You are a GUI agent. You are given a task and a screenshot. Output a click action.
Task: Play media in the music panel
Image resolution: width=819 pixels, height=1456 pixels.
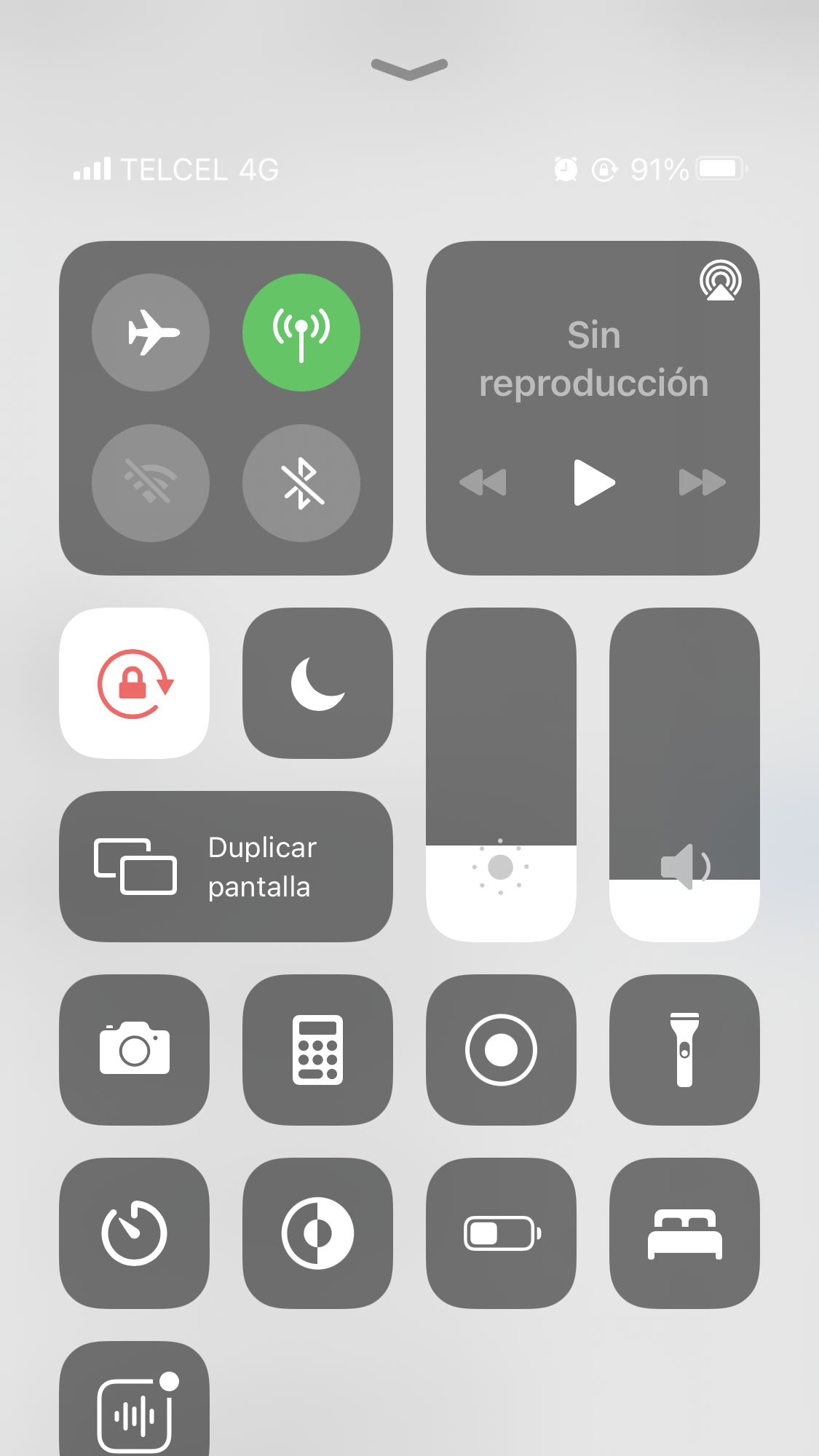click(593, 482)
